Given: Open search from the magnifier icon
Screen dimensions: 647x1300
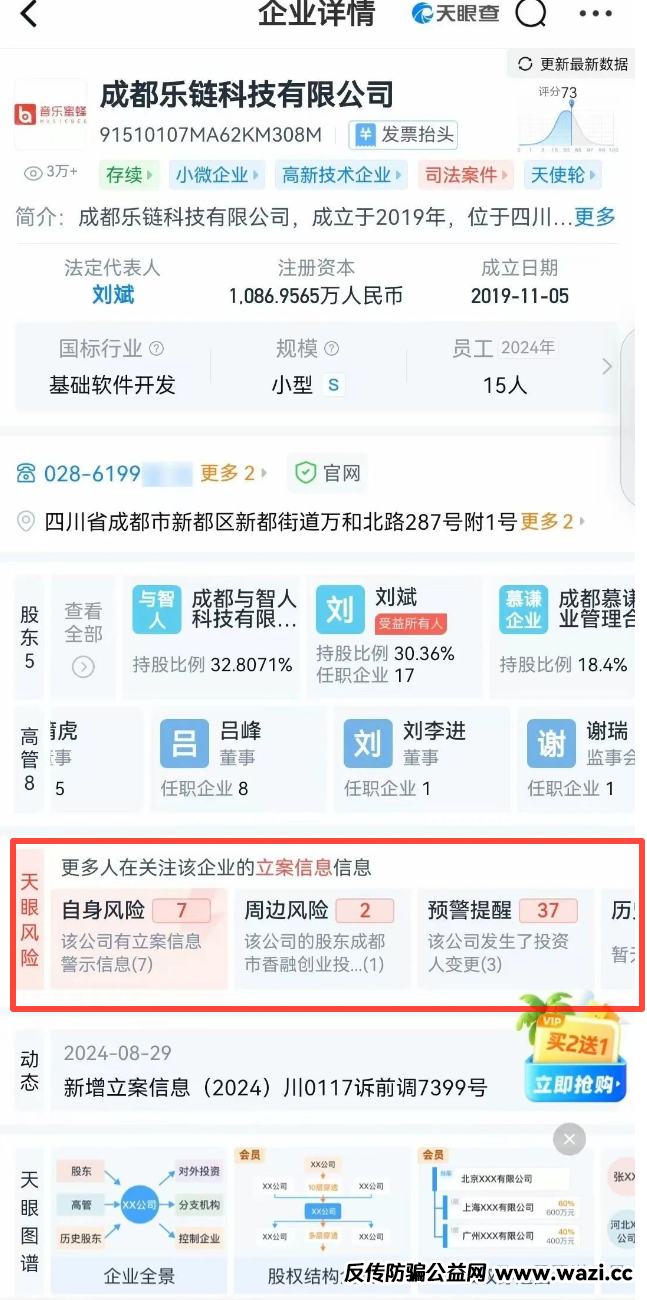Looking at the screenshot, I should (531, 13).
